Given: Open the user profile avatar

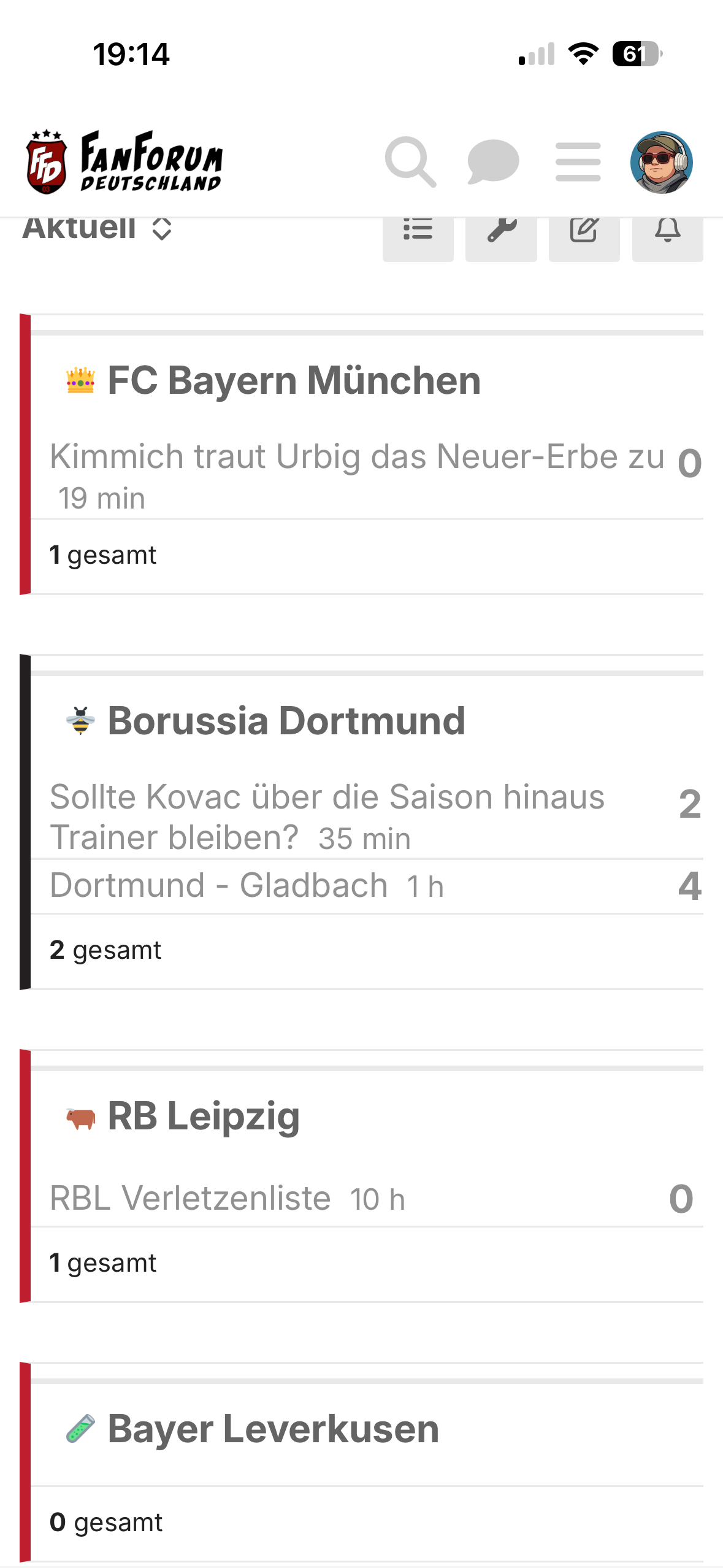Looking at the screenshot, I should (x=661, y=162).
